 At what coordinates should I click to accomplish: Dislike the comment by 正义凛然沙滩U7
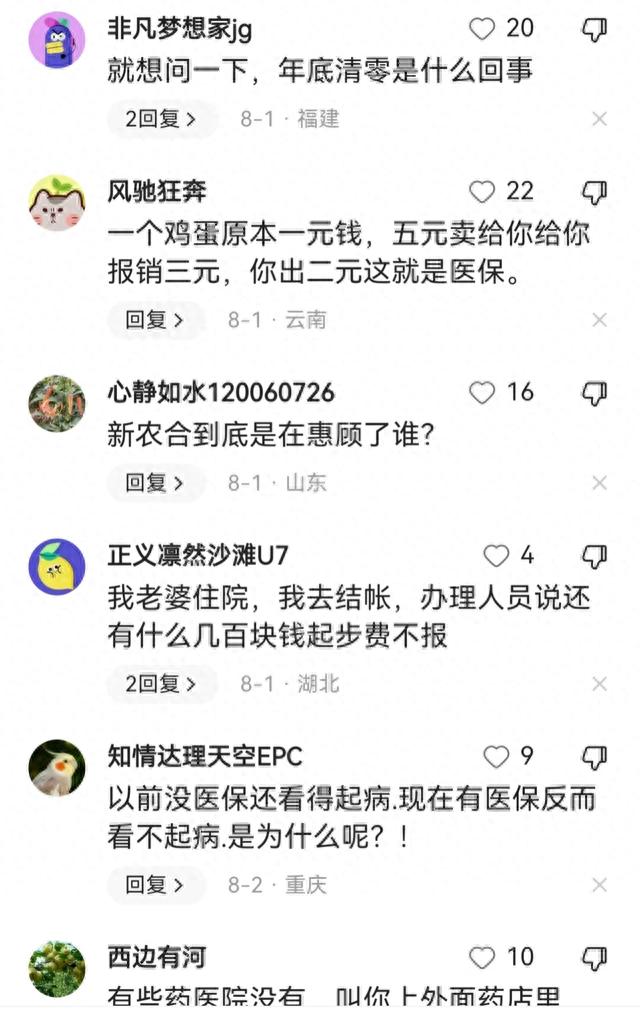click(594, 556)
